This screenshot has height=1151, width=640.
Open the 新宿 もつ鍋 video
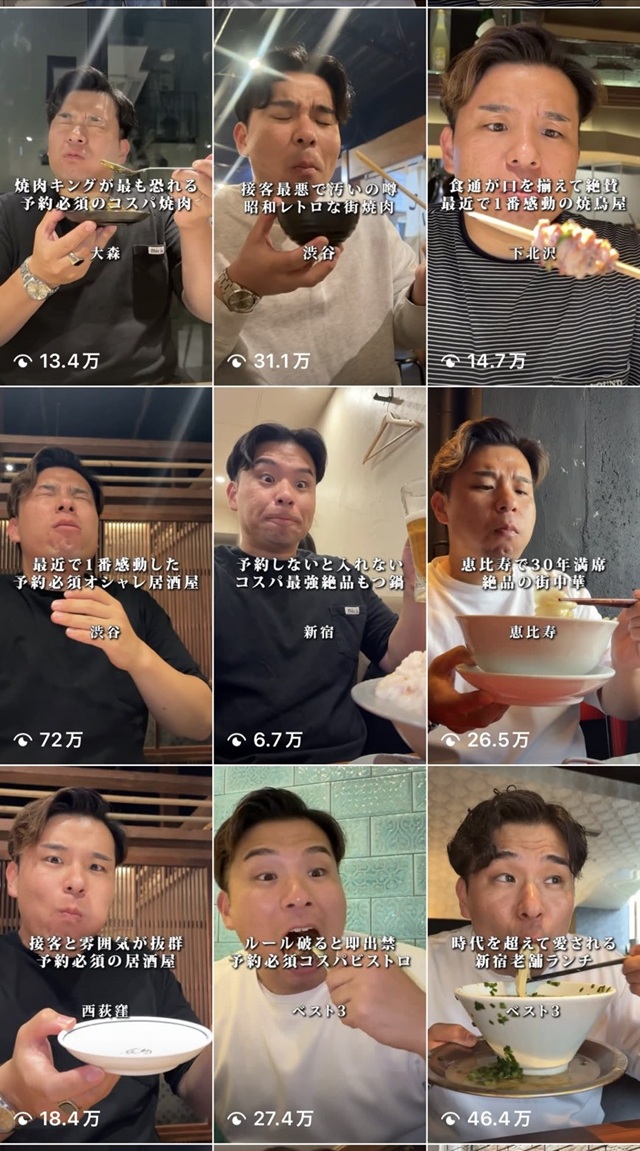coord(319,575)
